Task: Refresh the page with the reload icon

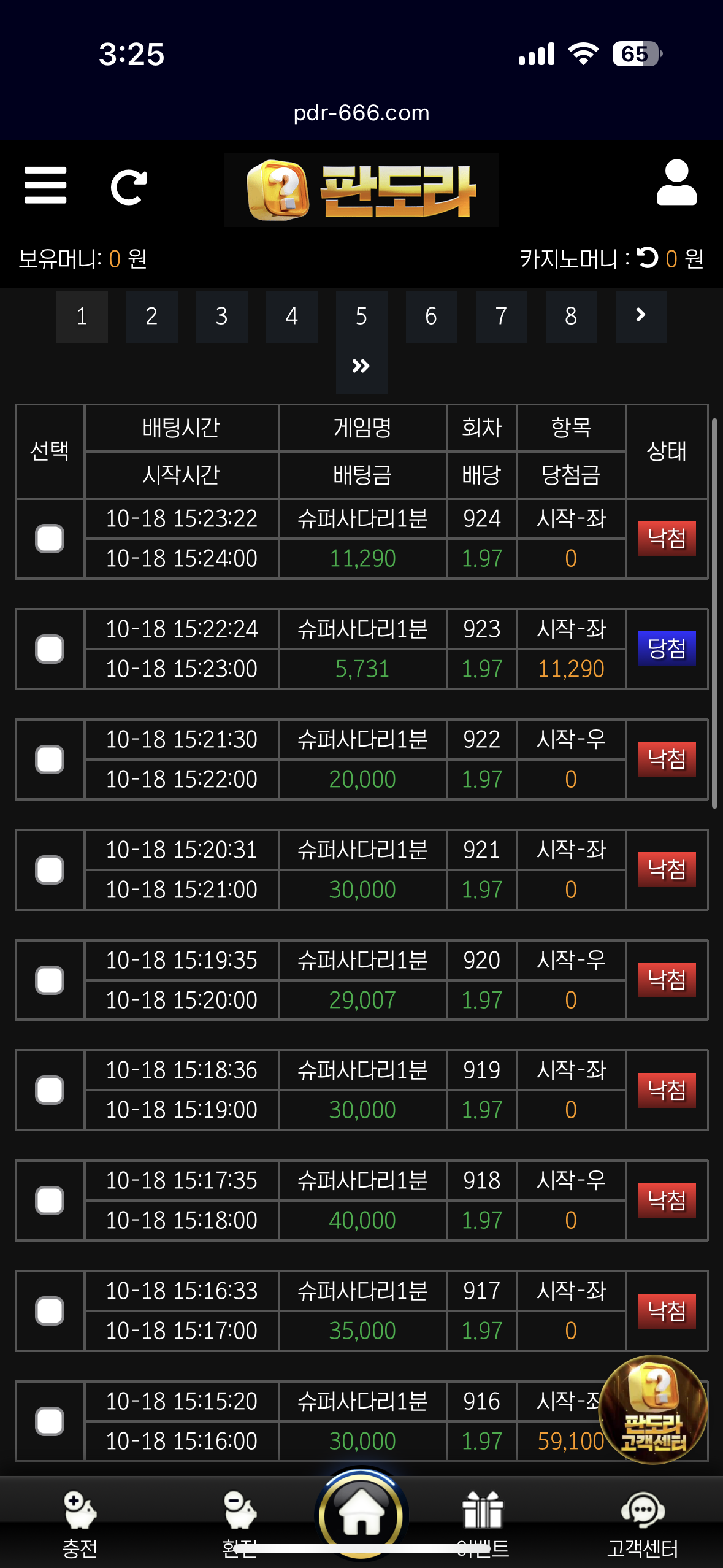Action: tap(128, 186)
